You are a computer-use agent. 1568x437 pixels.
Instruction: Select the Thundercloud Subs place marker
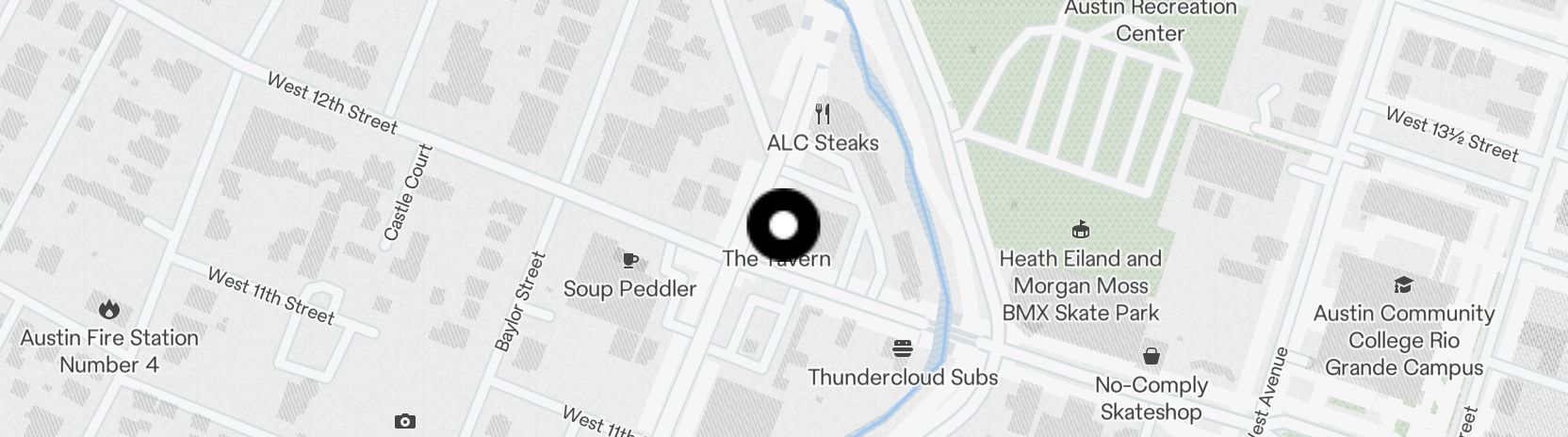pyautogui.click(x=902, y=349)
